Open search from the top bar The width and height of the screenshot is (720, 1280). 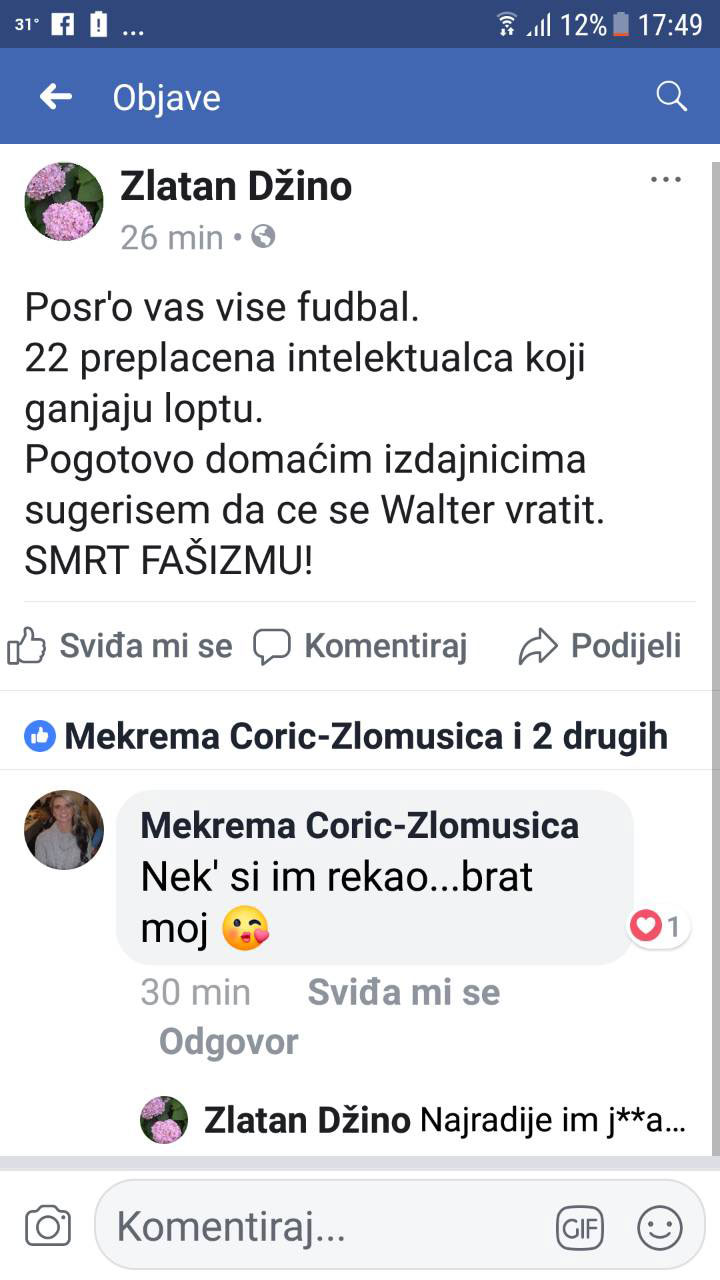671,97
